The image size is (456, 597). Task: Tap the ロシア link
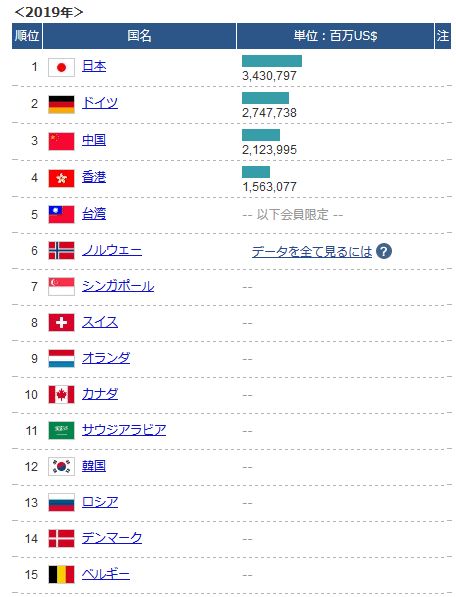point(100,503)
